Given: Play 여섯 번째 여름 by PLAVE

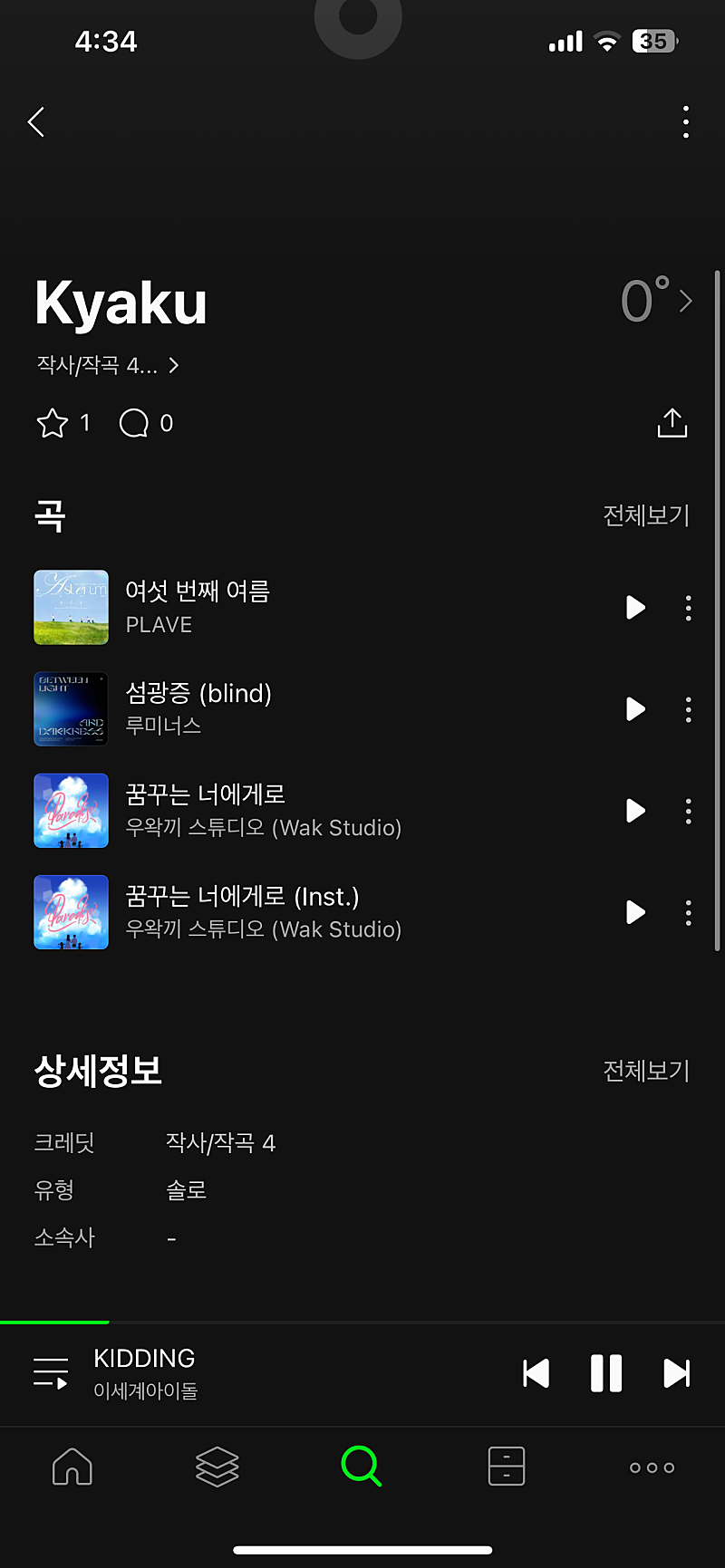Looking at the screenshot, I should coord(635,607).
